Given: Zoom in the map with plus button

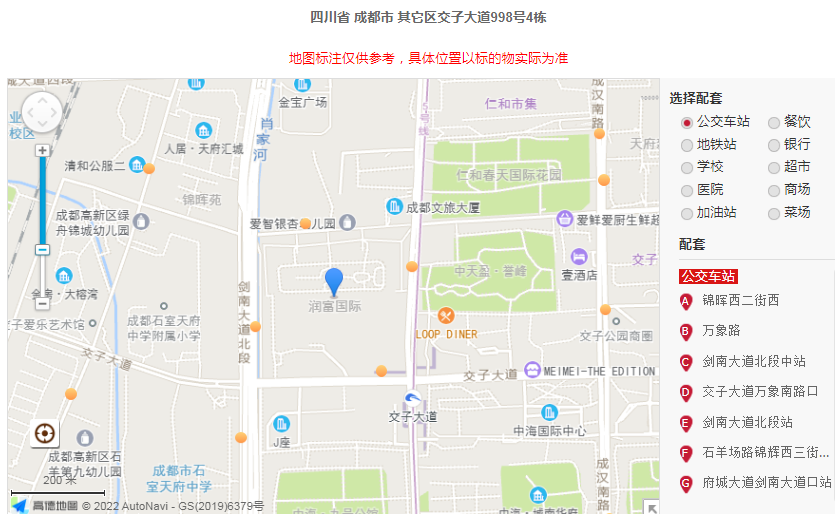Looking at the screenshot, I should pos(42,150).
